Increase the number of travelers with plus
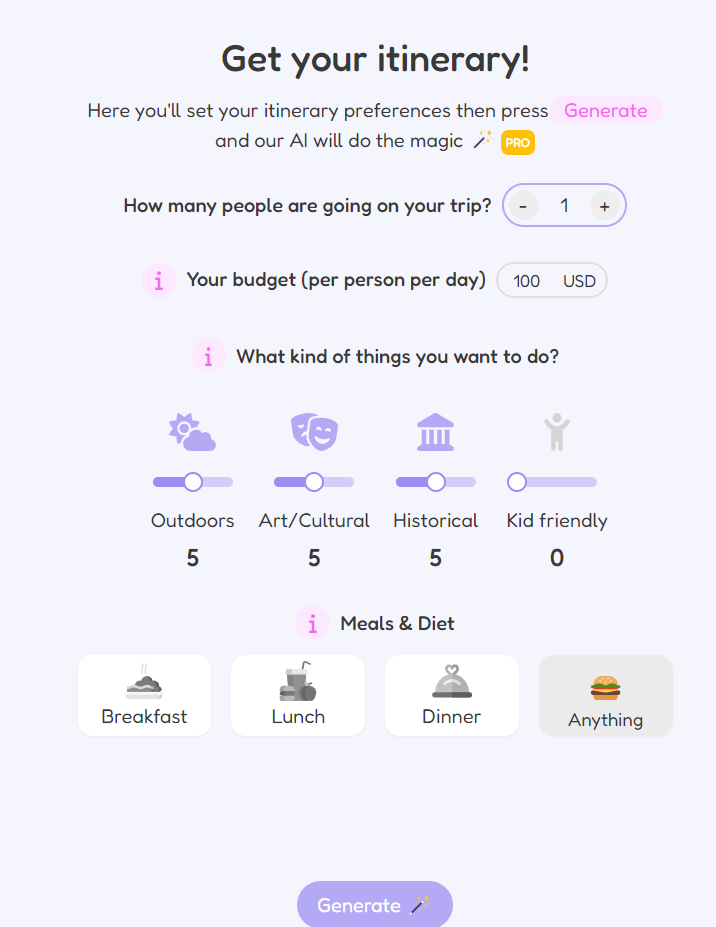 click(x=603, y=205)
